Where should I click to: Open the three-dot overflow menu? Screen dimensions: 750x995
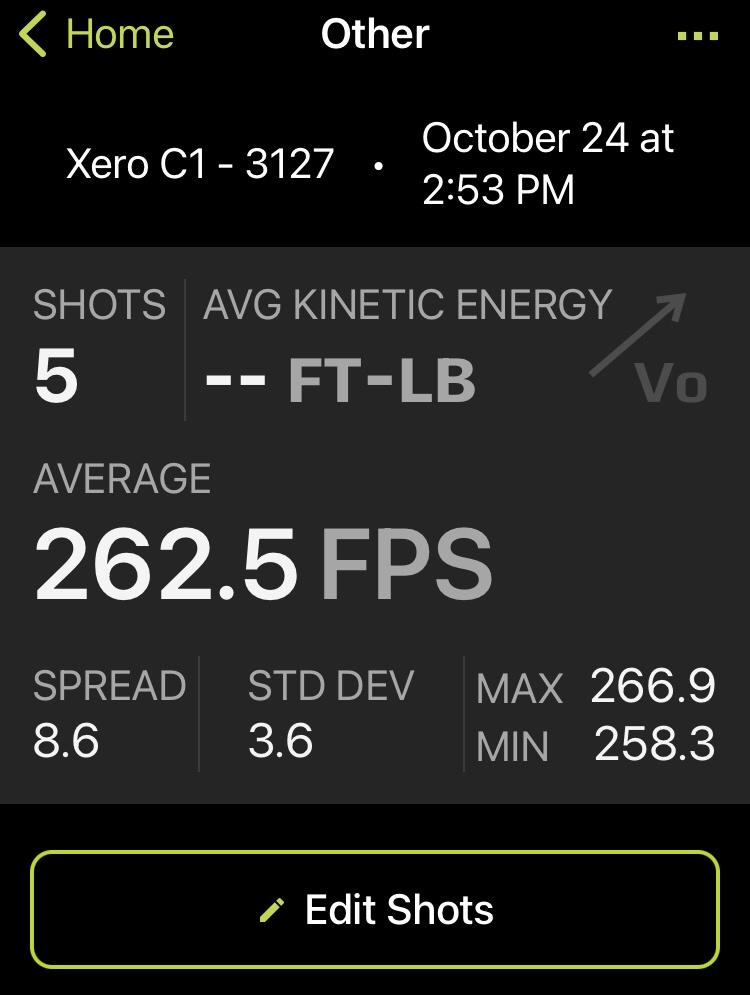697,36
